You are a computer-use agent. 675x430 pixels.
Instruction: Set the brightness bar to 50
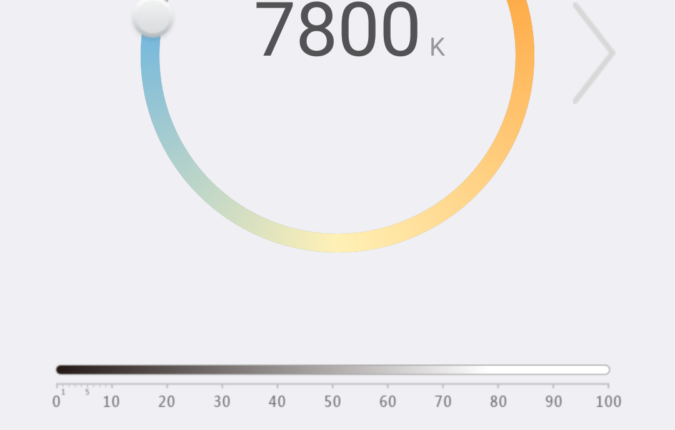tap(333, 370)
